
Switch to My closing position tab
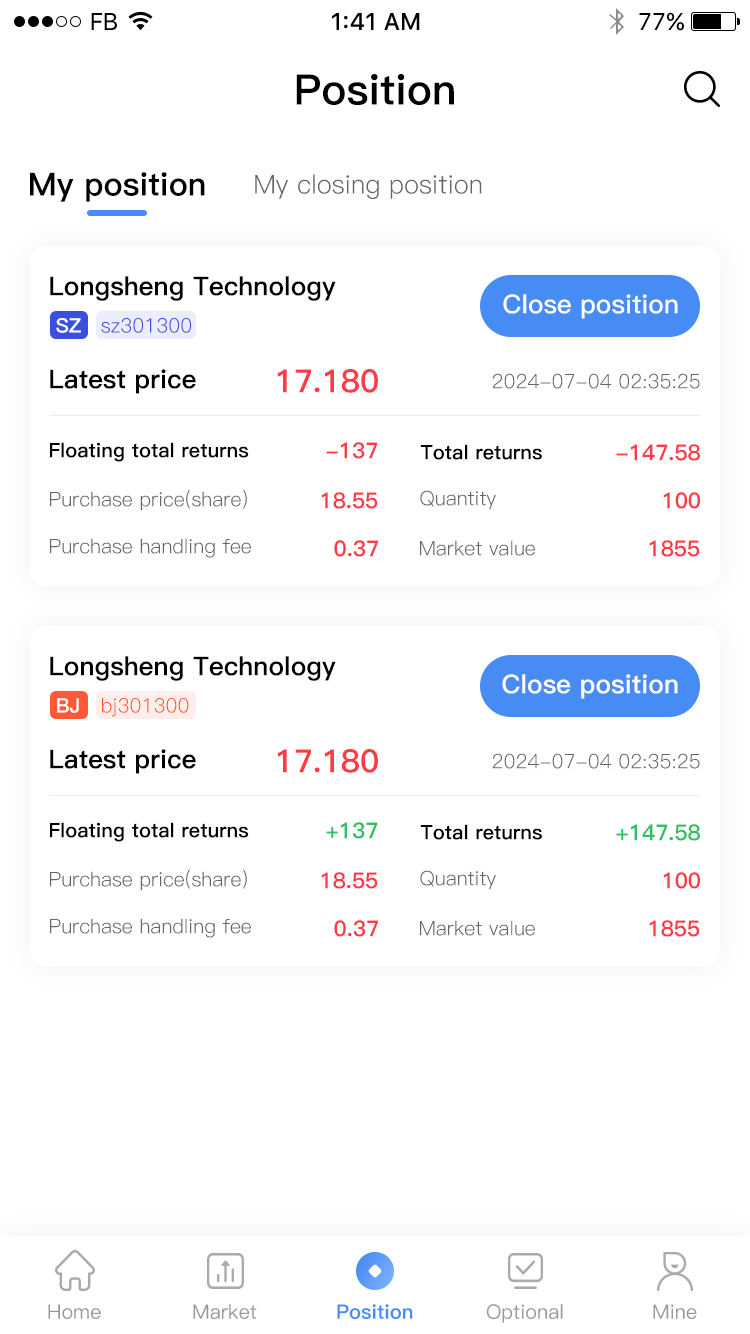tap(368, 185)
